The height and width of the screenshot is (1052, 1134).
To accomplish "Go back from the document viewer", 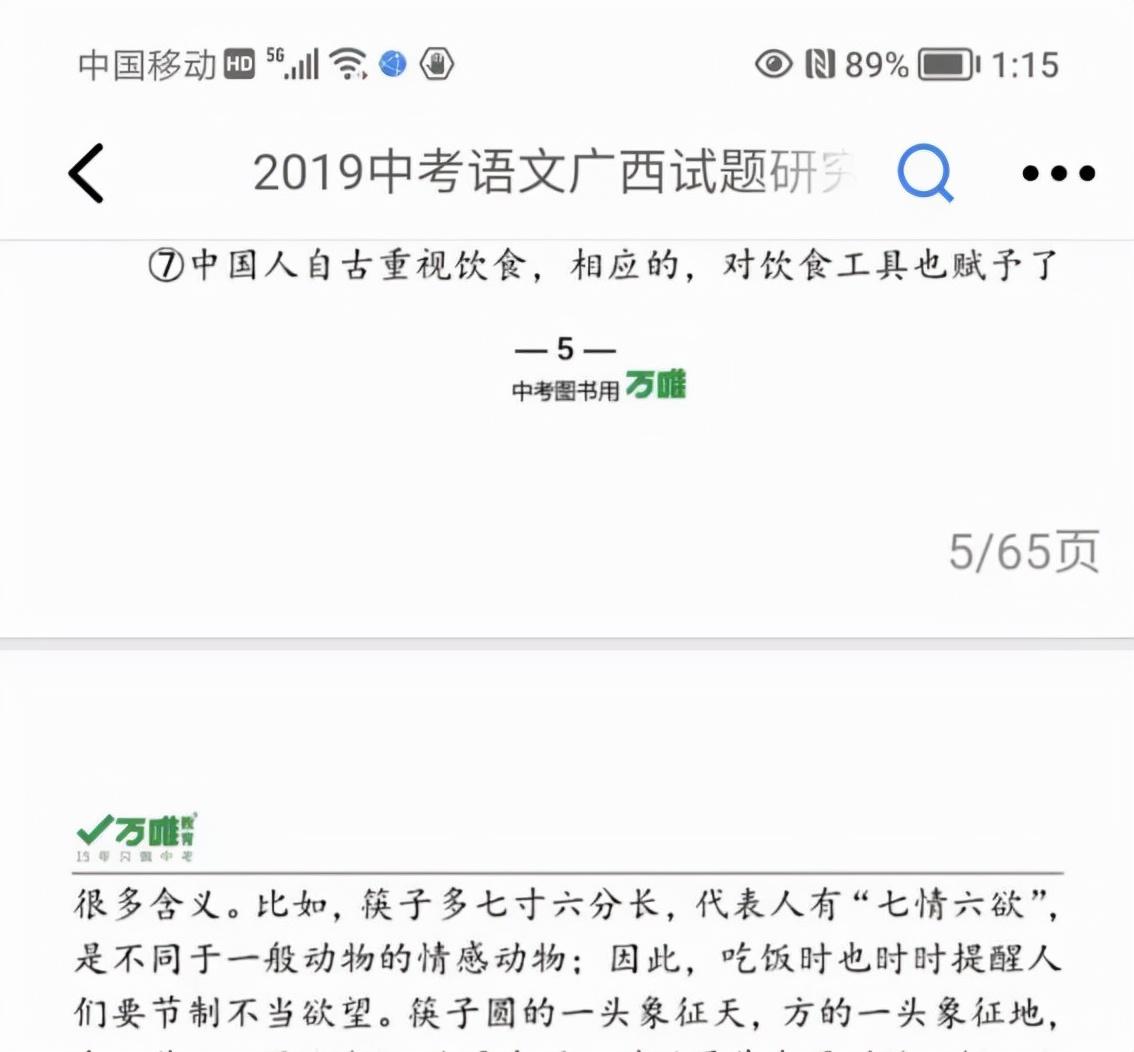I will click(86, 173).
